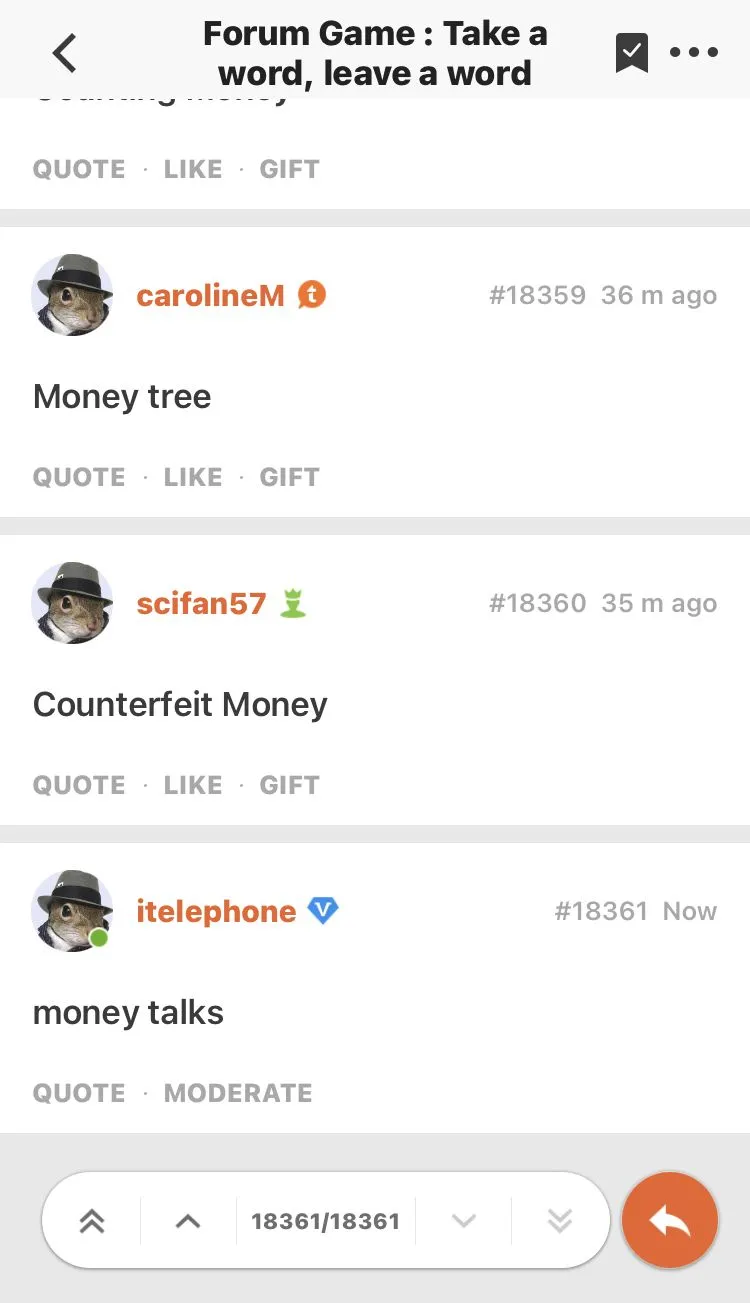The width and height of the screenshot is (750, 1303).
Task: Reply to the thread with the orange button
Action: click(670, 1221)
